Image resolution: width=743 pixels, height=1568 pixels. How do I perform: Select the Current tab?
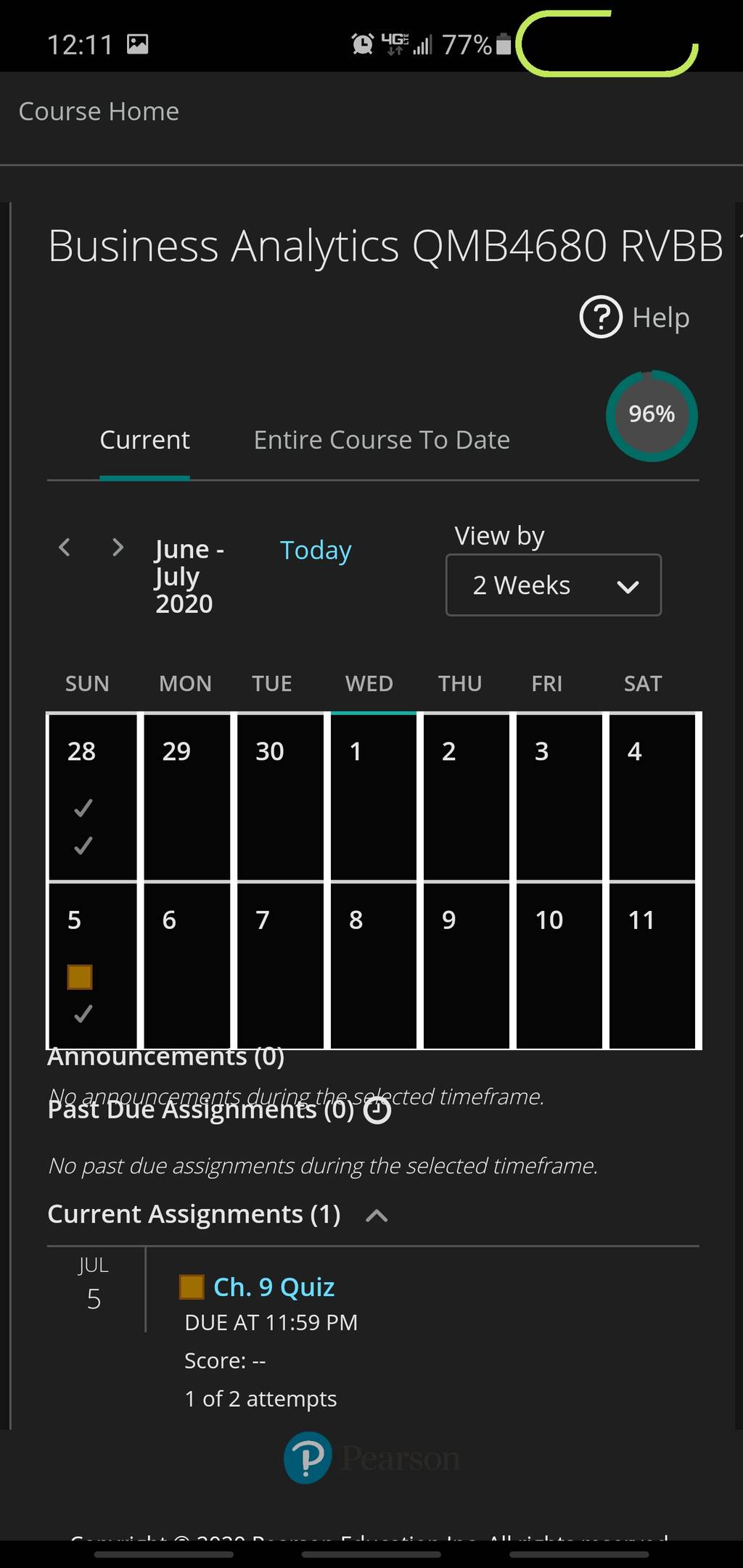coord(144,440)
